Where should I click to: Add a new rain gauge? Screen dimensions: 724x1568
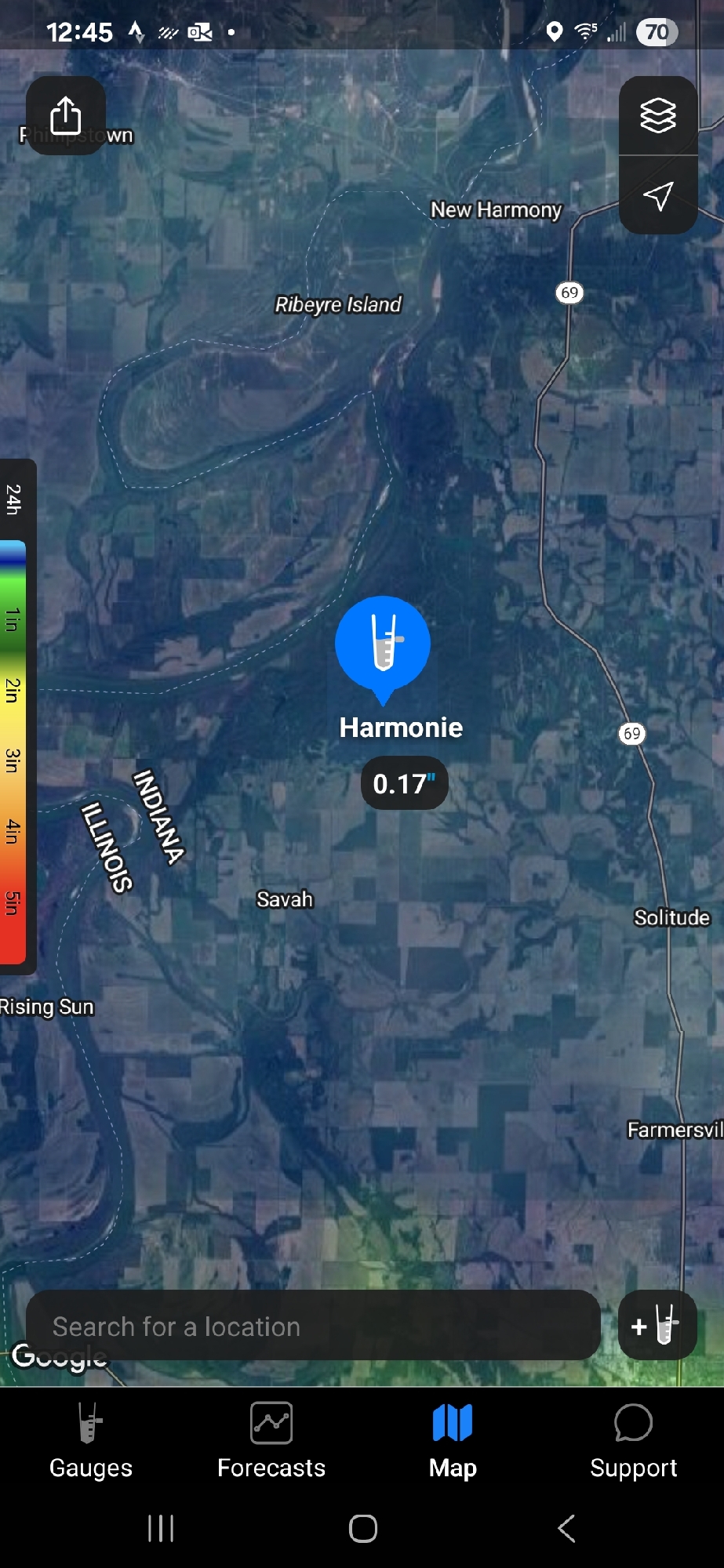(x=657, y=1326)
